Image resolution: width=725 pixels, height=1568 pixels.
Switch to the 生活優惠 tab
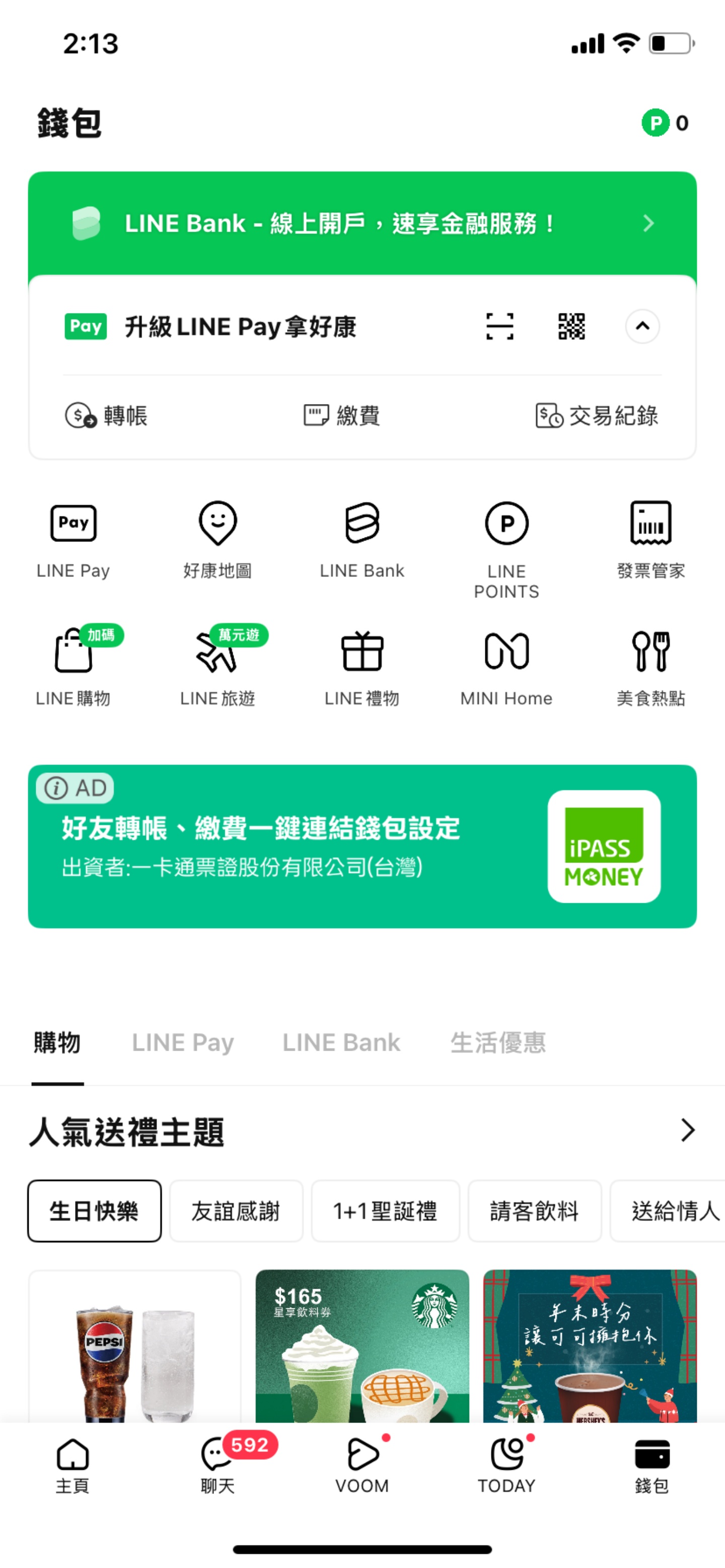(x=498, y=1042)
